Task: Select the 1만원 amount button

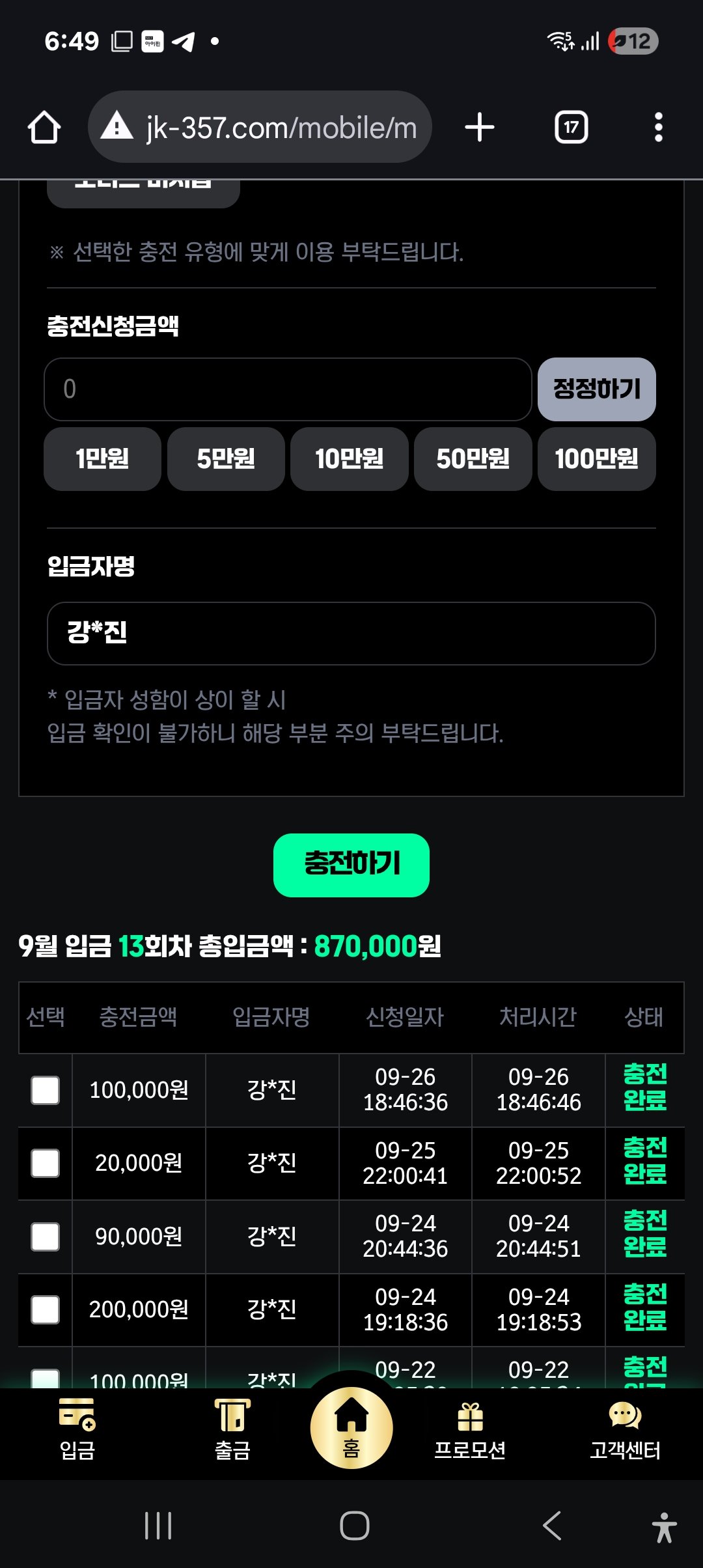Action: click(x=102, y=459)
